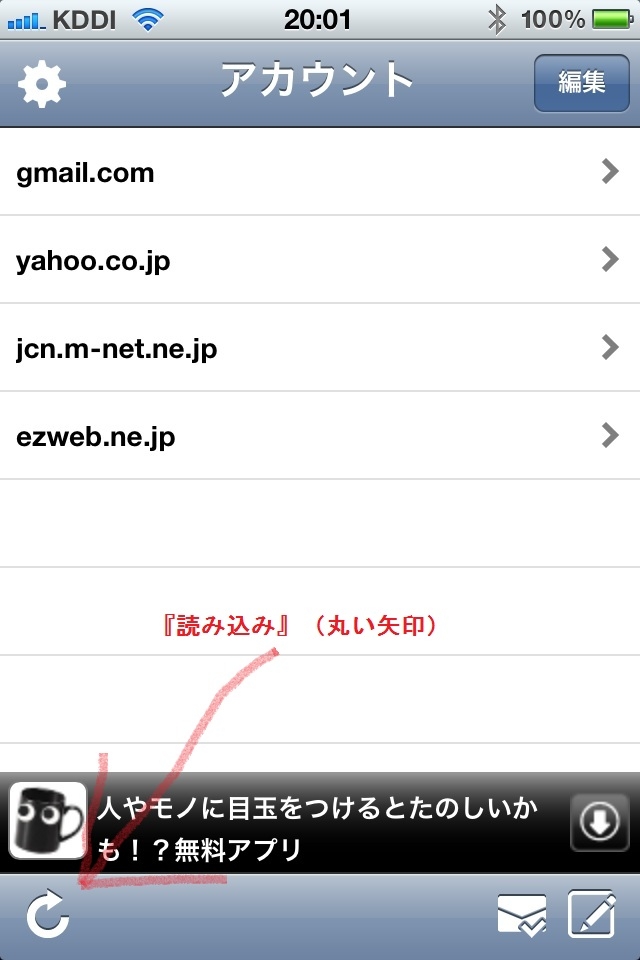Open the envelope checkmark icon

[521, 916]
